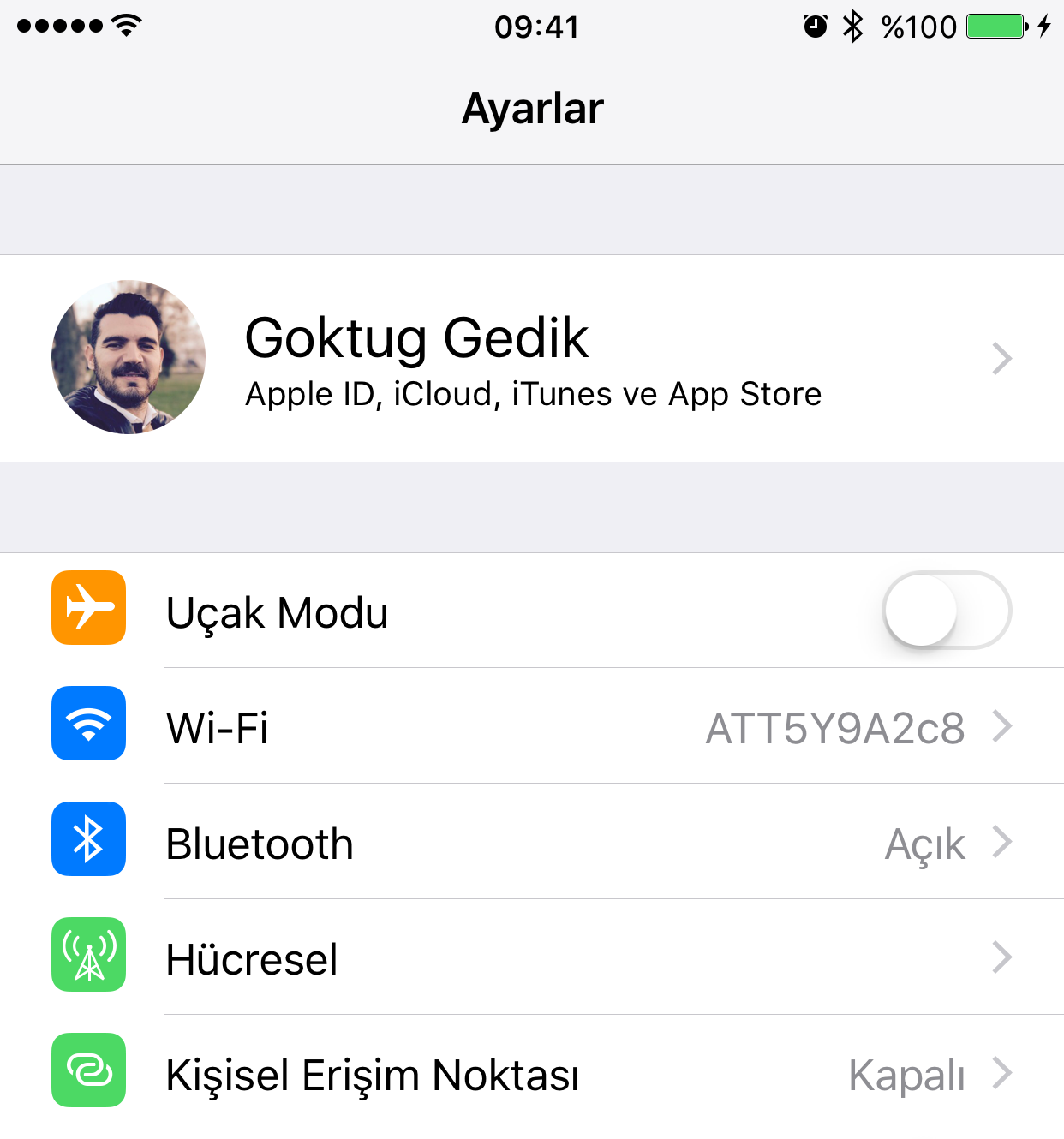Open Goktug Gedik's Apple ID settings

pyautogui.click(x=531, y=358)
